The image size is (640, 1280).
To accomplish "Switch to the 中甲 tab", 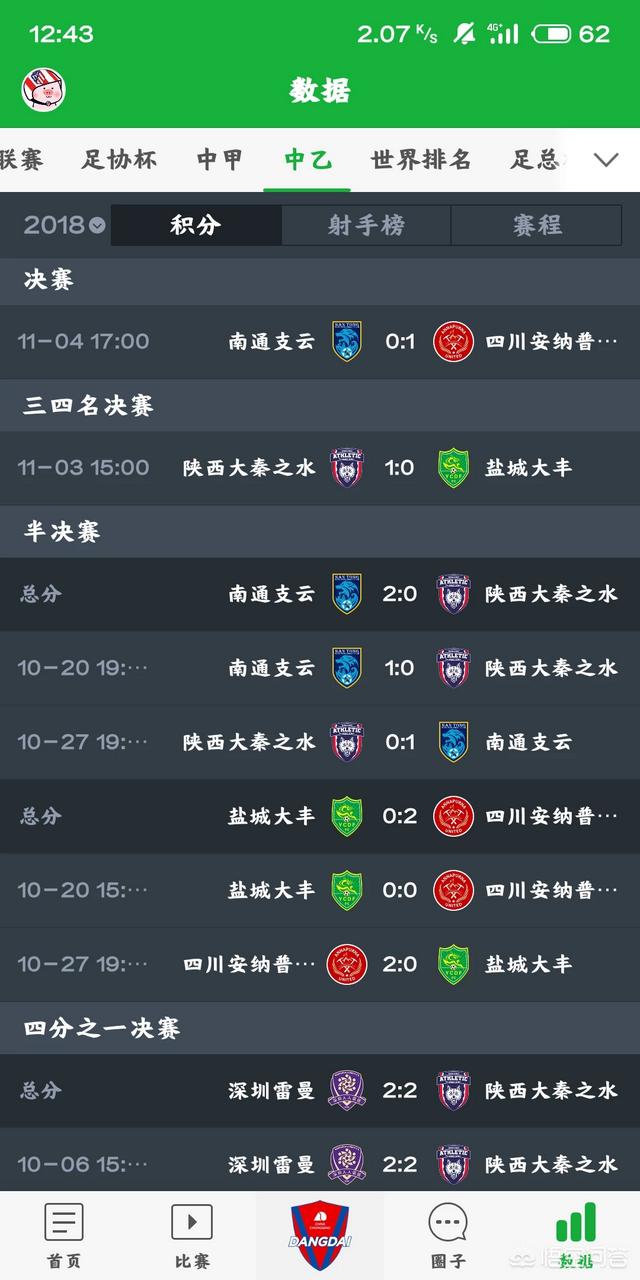I will [219, 160].
